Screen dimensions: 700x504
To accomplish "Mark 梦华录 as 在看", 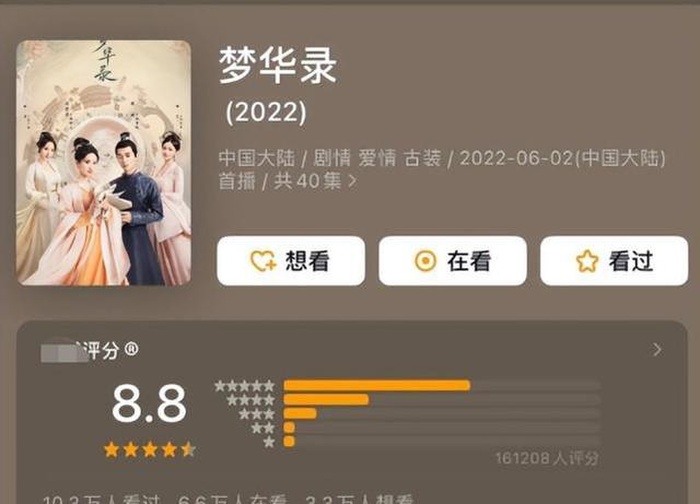I will pos(452,261).
